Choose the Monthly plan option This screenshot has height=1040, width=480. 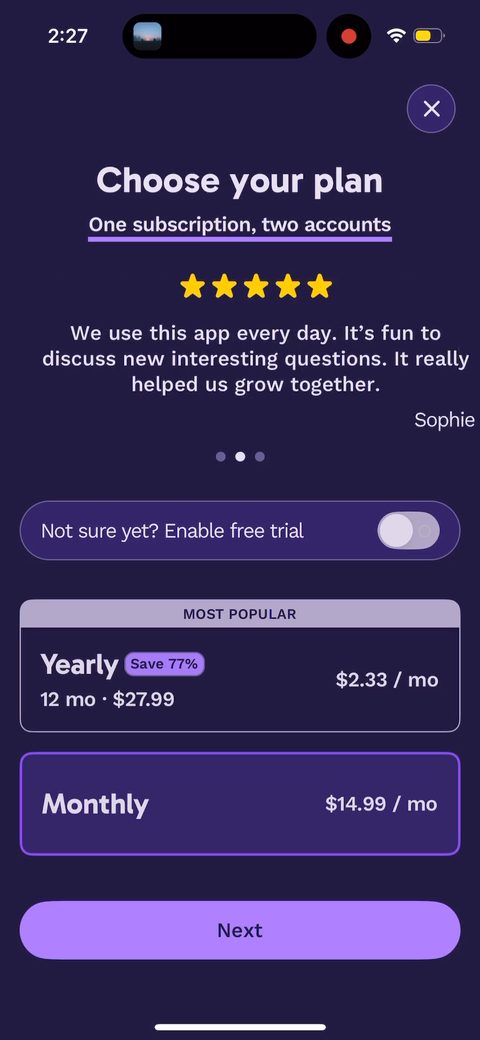click(240, 804)
